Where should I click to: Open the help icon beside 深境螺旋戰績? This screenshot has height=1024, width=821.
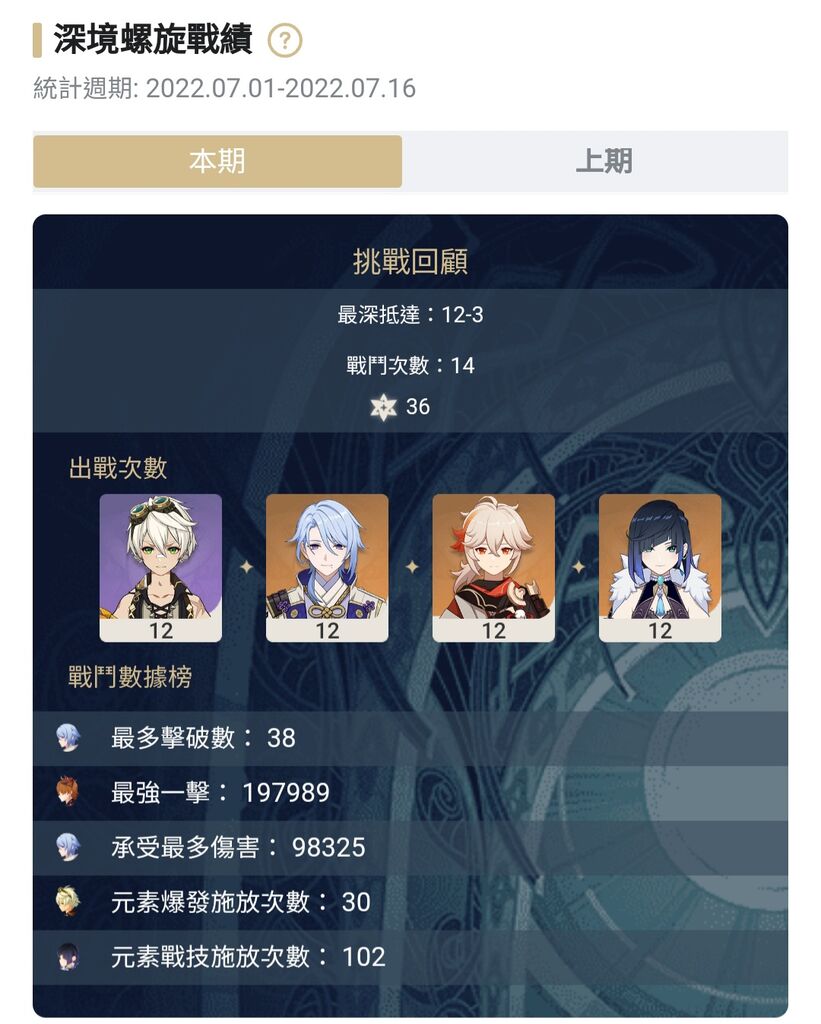(x=285, y=41)
